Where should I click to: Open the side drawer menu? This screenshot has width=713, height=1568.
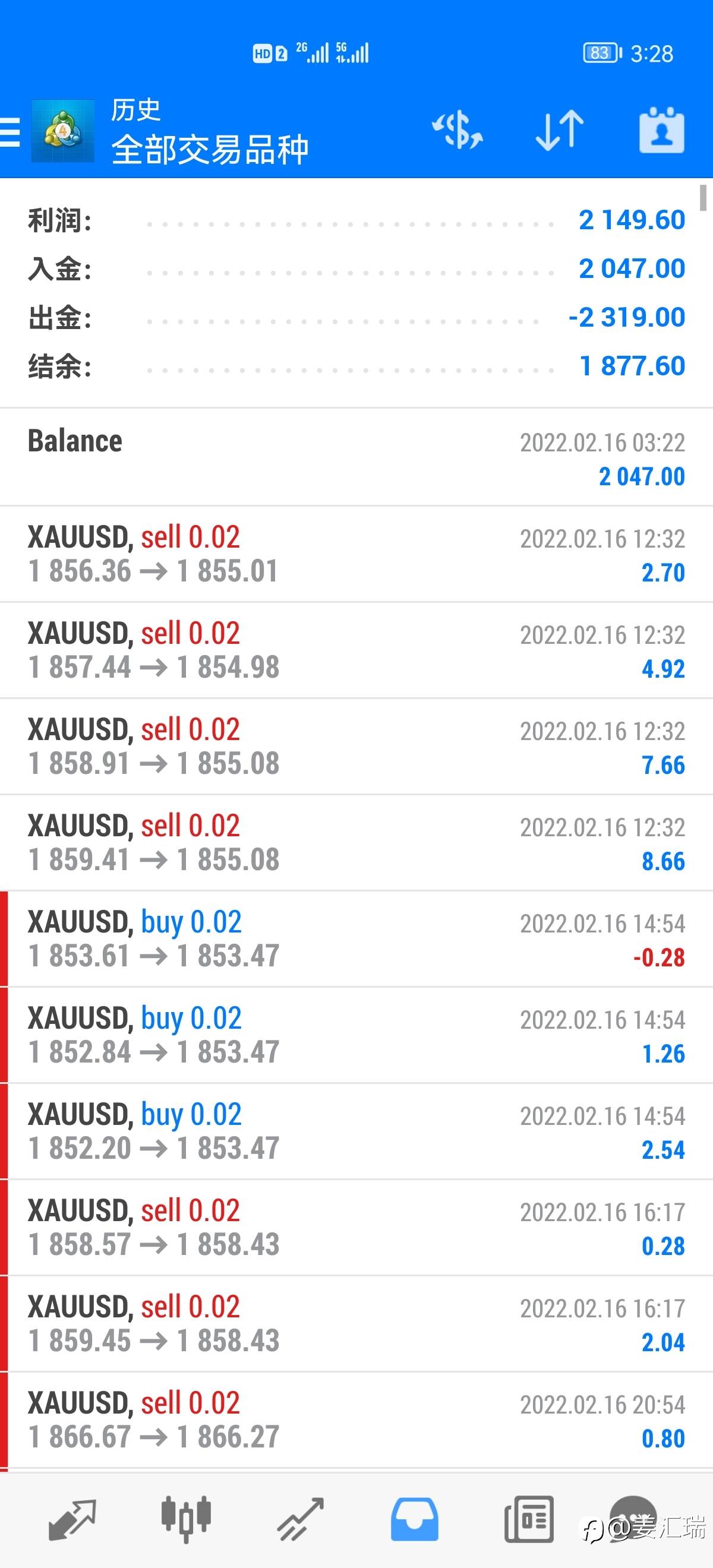click(11, 131)
